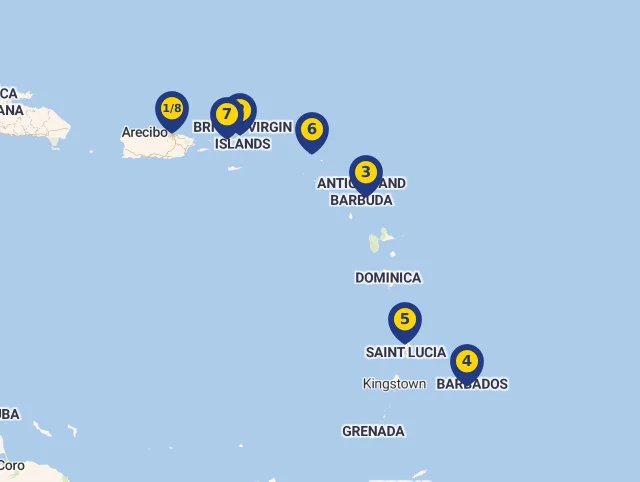Select marker 5 near Saint Lucia

point(404,319)
